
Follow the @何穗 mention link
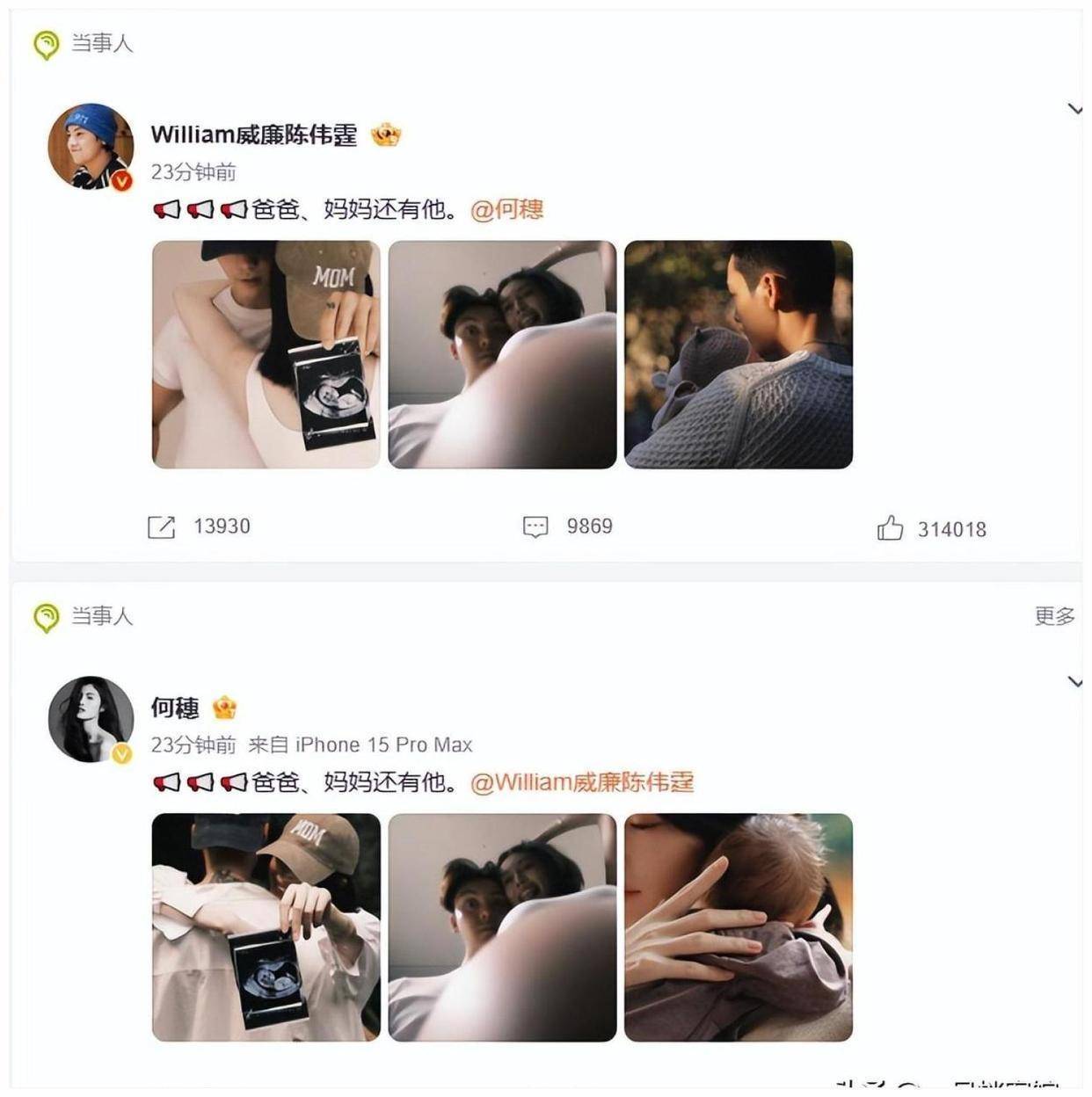[507, 209]
